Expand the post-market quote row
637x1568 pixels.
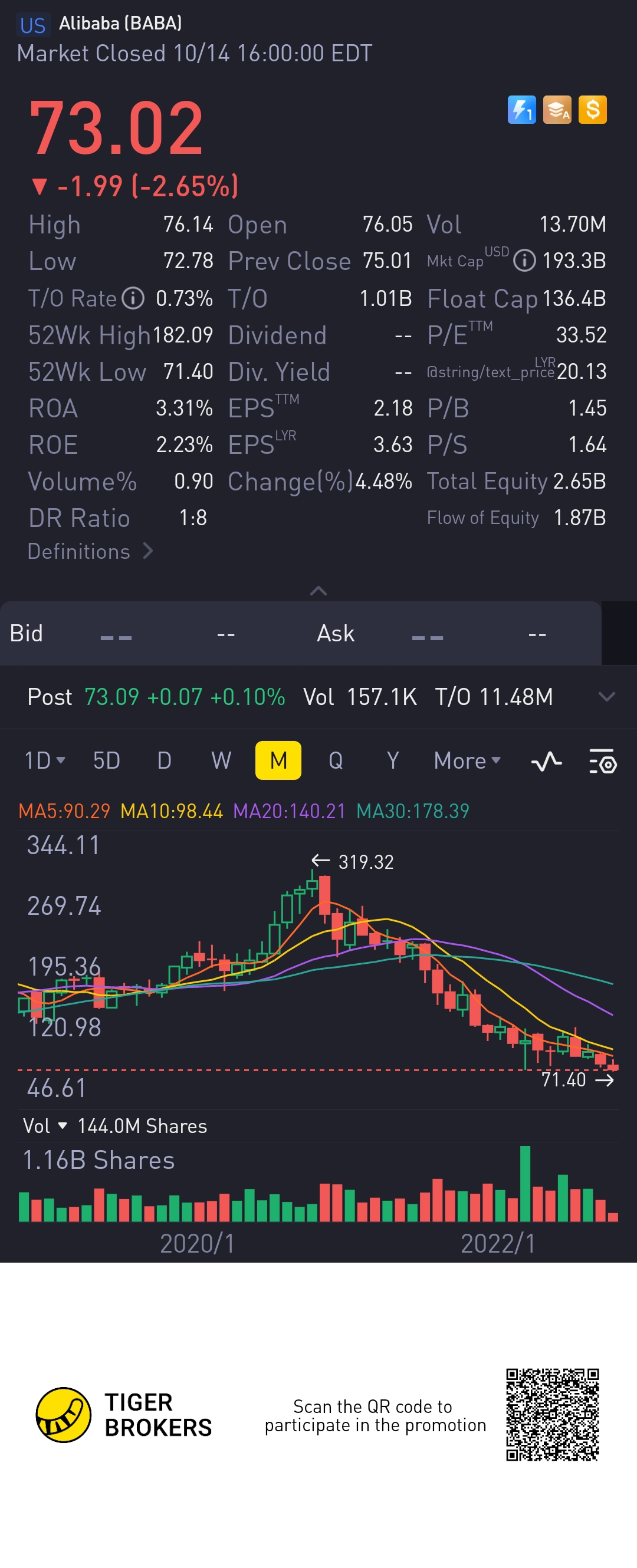coord(606,696)
